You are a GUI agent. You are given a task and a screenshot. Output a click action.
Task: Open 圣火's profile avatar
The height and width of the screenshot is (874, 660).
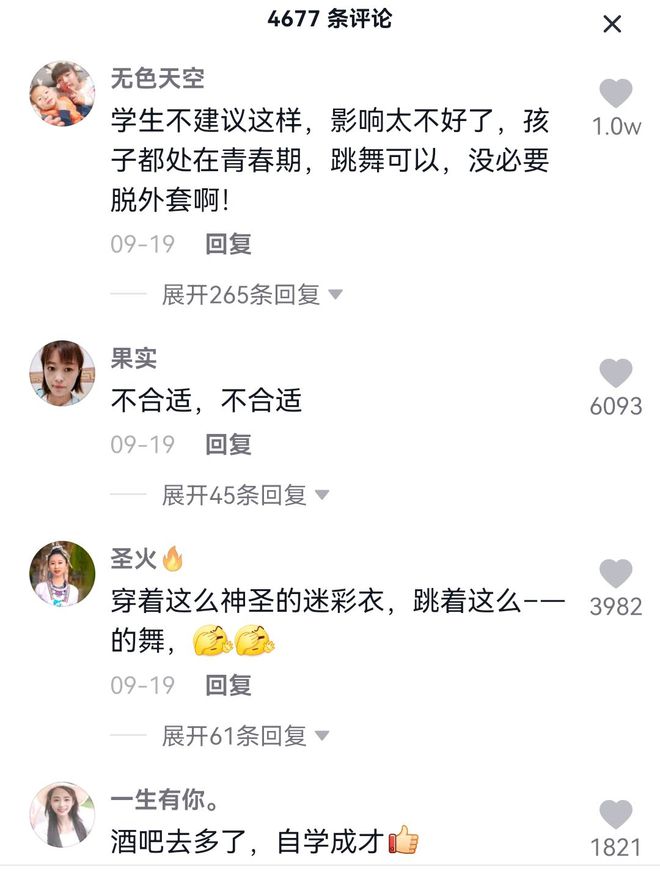click(x=62, y=574)
